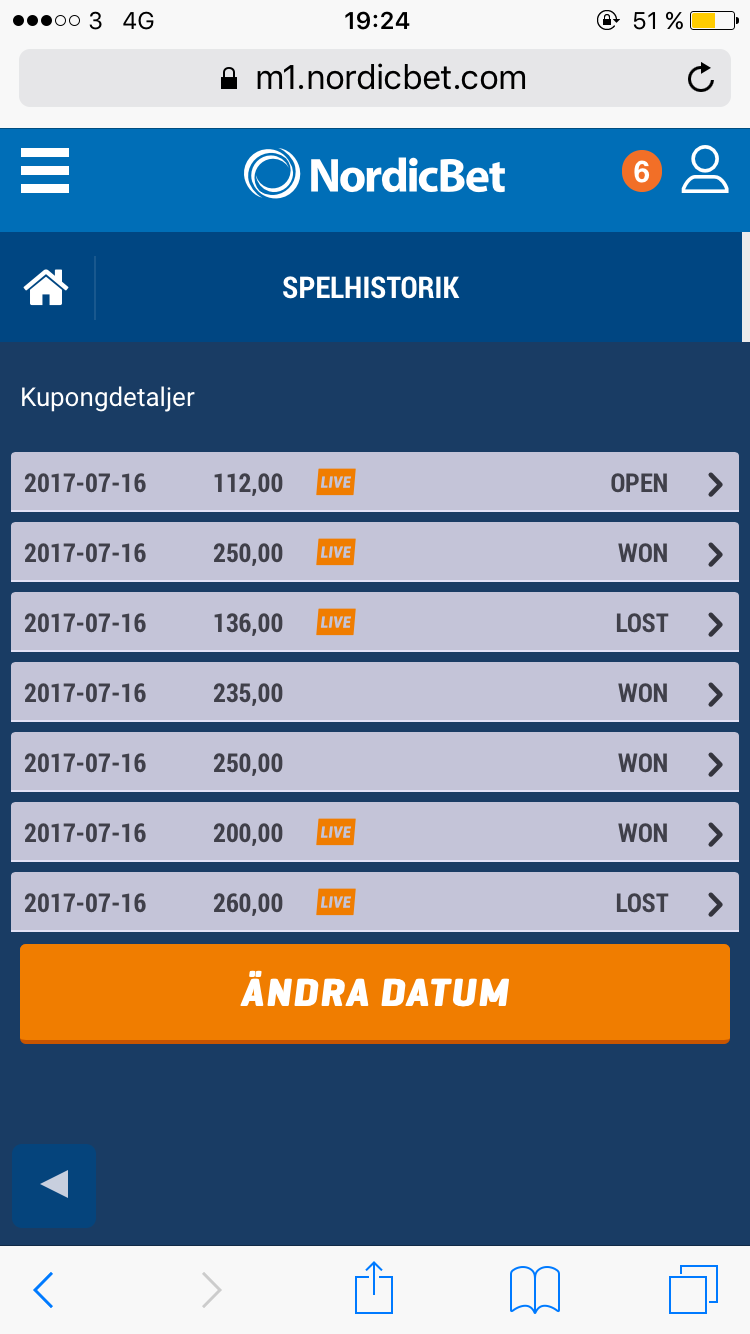Go back in Safari
The image size is (750, 1334).
coord(43,1290)
